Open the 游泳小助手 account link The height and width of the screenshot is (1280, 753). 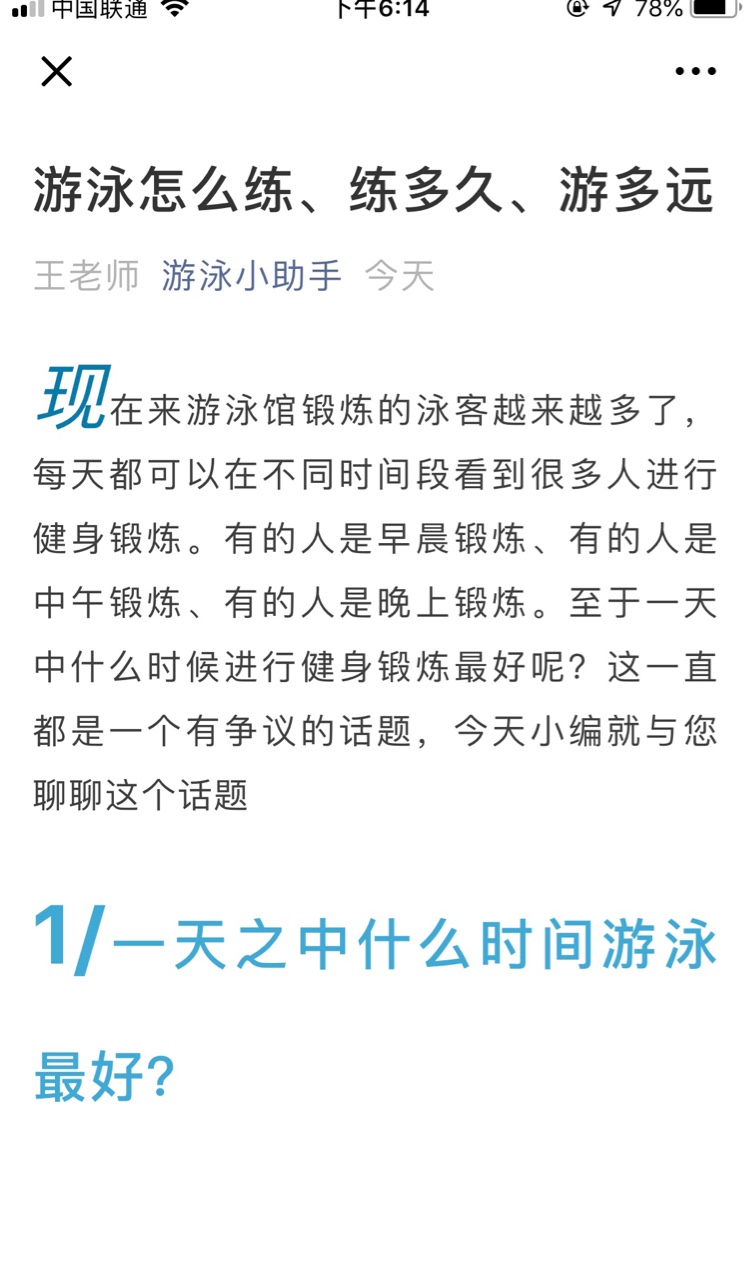click(252, 275)
